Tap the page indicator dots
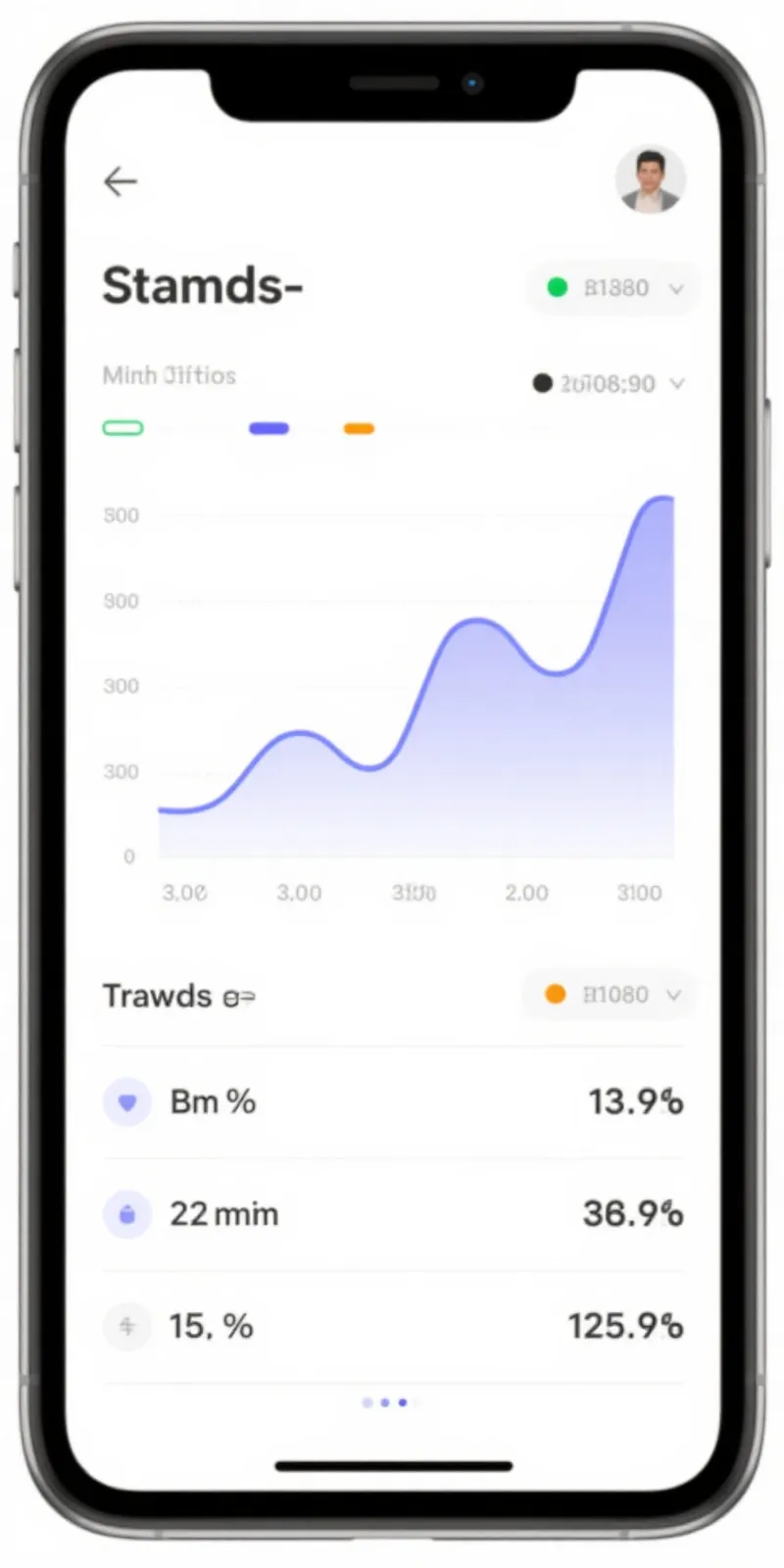The image size is (784, 1568). click(385, 1402)
